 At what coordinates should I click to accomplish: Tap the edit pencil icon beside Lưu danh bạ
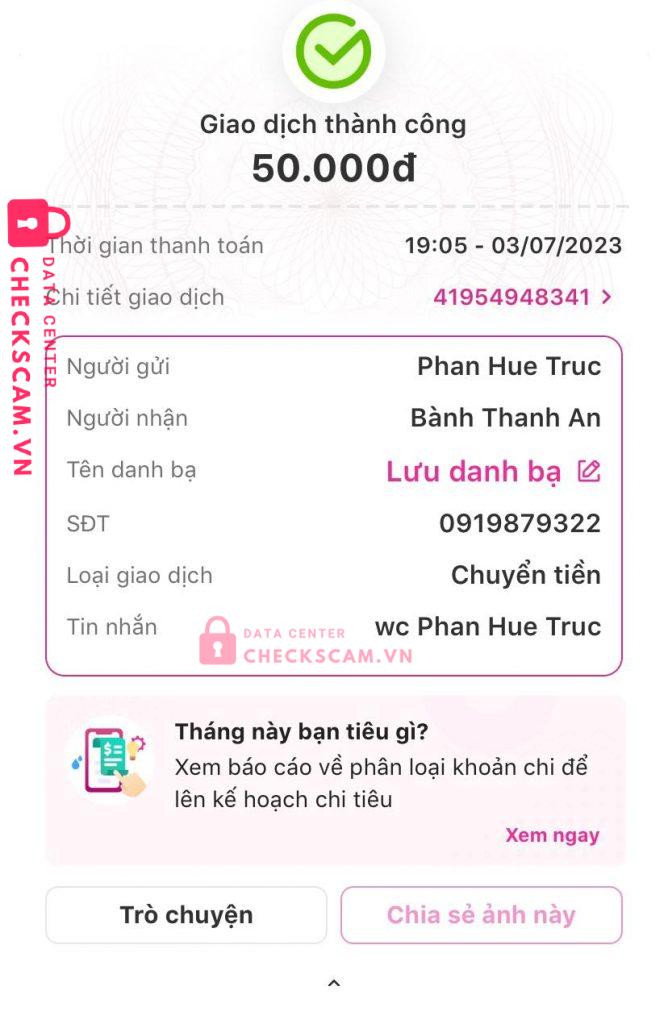click(x=589, y=470)
